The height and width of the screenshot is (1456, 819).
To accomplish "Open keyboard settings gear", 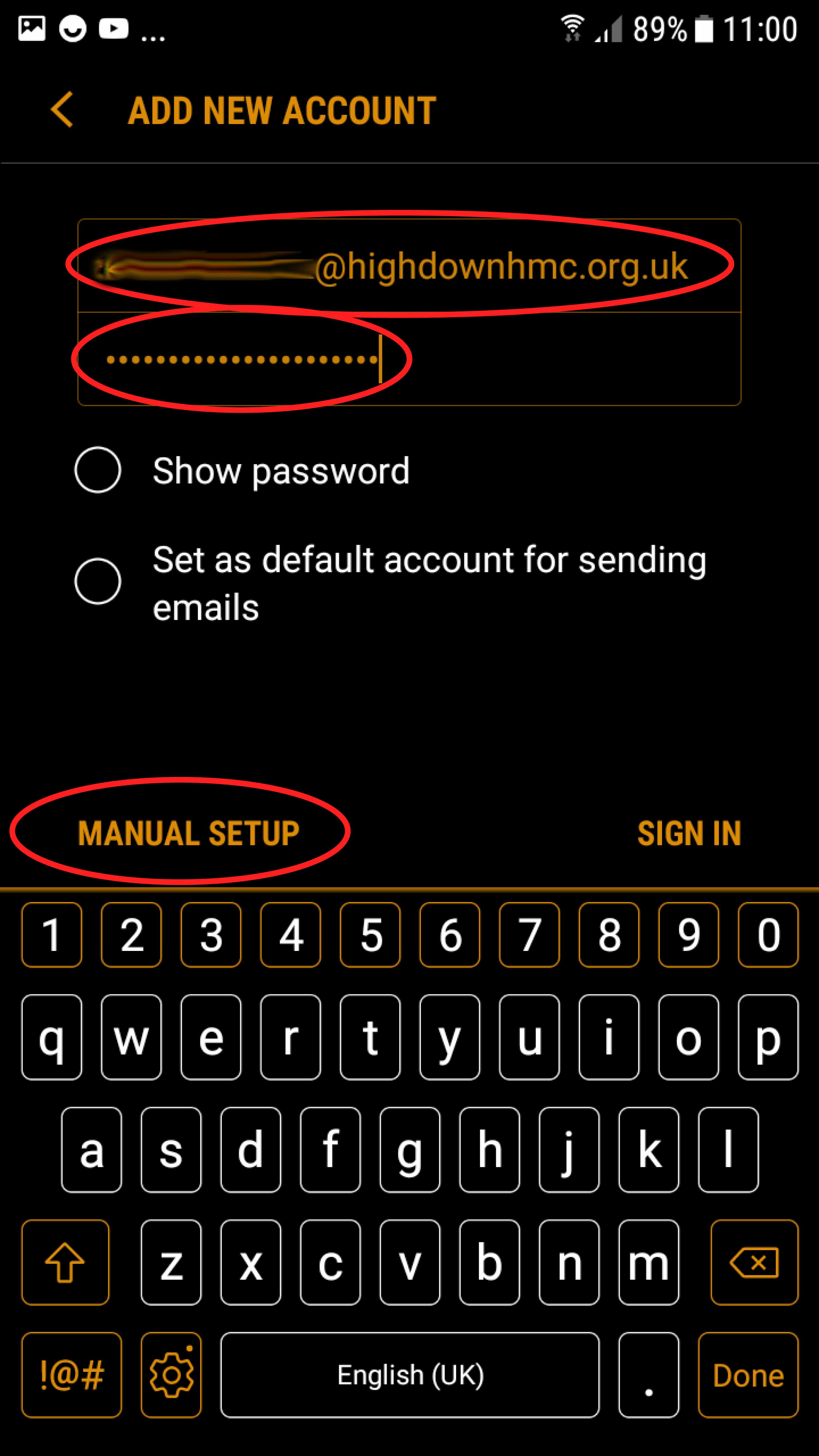I will pyautogui.click(x=171, y=1375).
